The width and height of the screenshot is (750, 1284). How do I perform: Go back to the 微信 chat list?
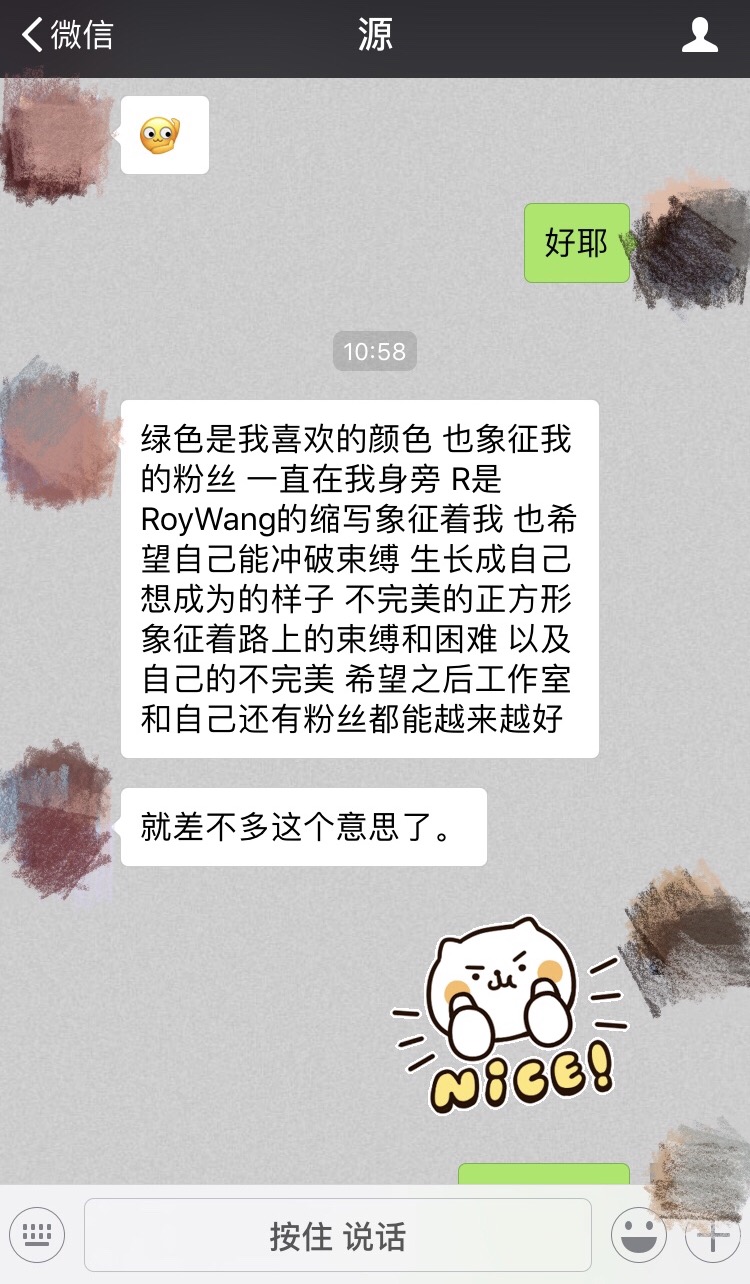(67, 36)
